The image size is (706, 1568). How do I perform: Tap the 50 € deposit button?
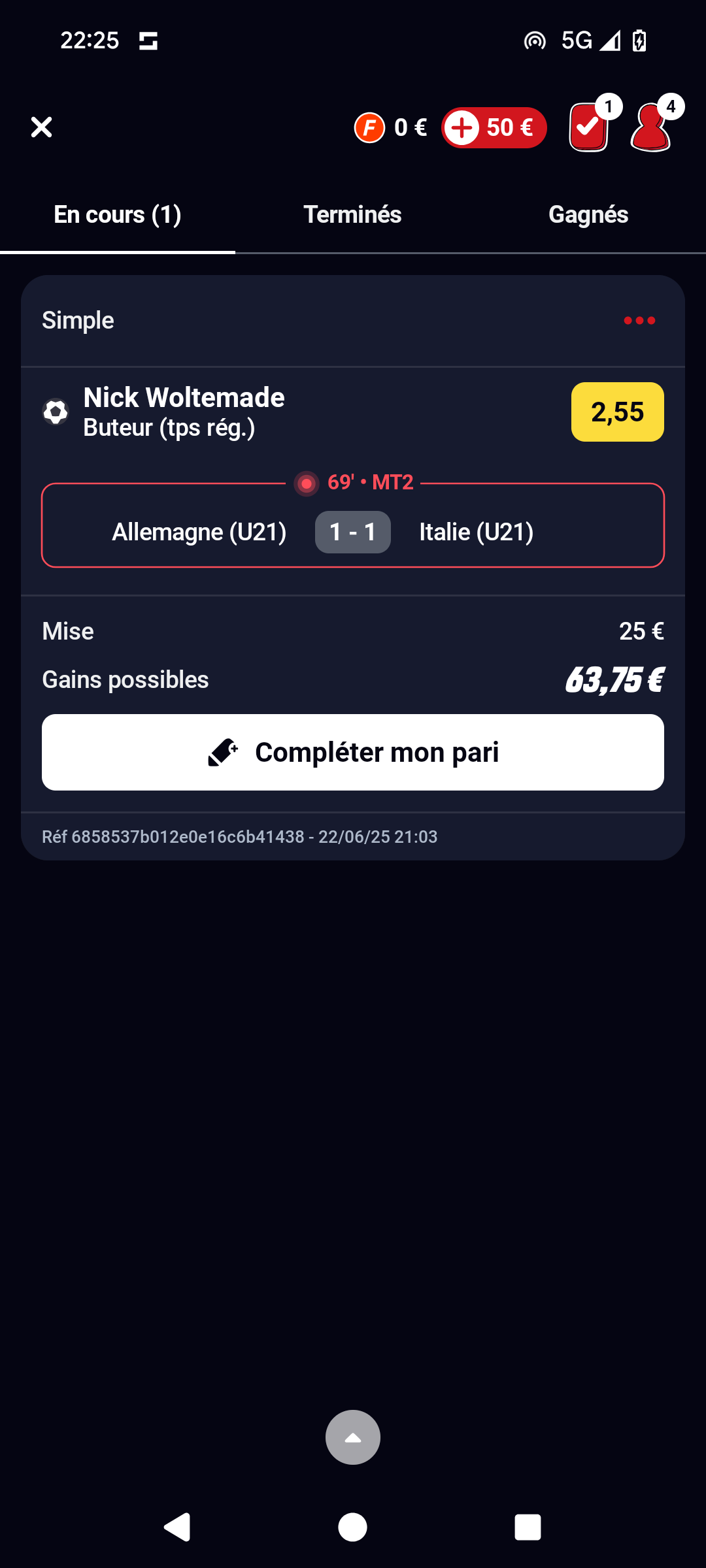click(494, 127)
